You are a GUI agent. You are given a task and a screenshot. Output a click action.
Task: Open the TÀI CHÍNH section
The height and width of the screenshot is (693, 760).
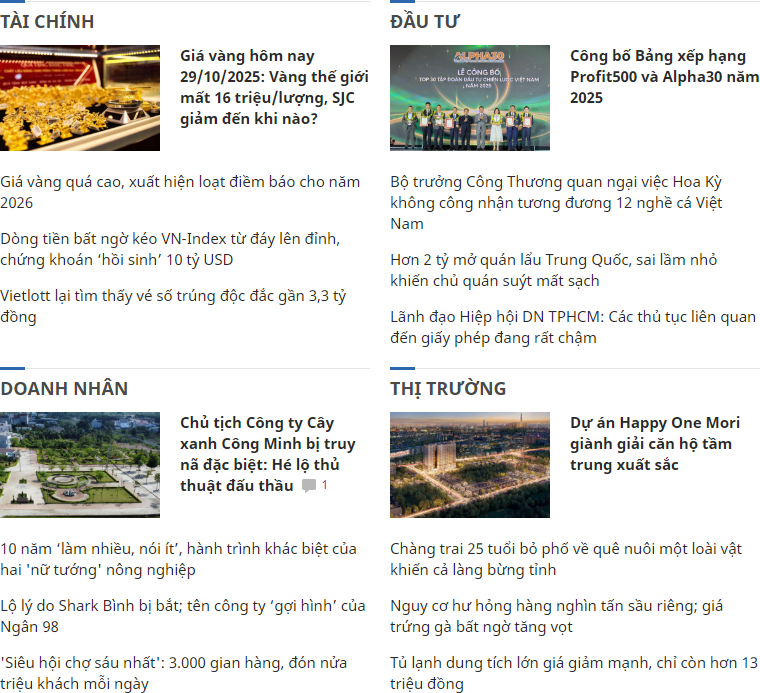click(x=47, y=21)
